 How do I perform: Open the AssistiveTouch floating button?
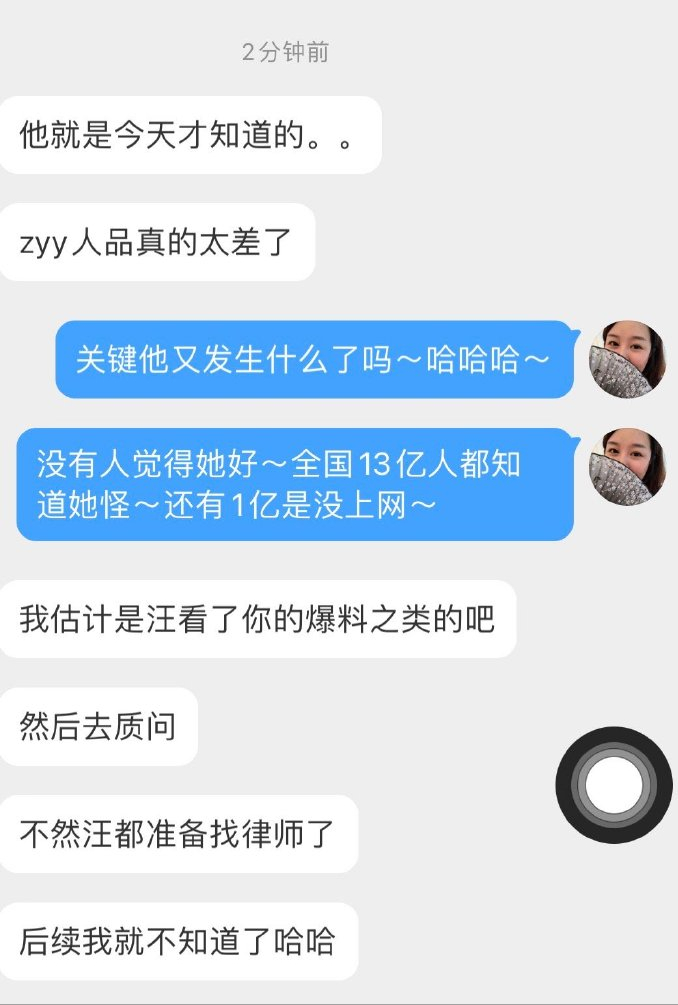615,785
